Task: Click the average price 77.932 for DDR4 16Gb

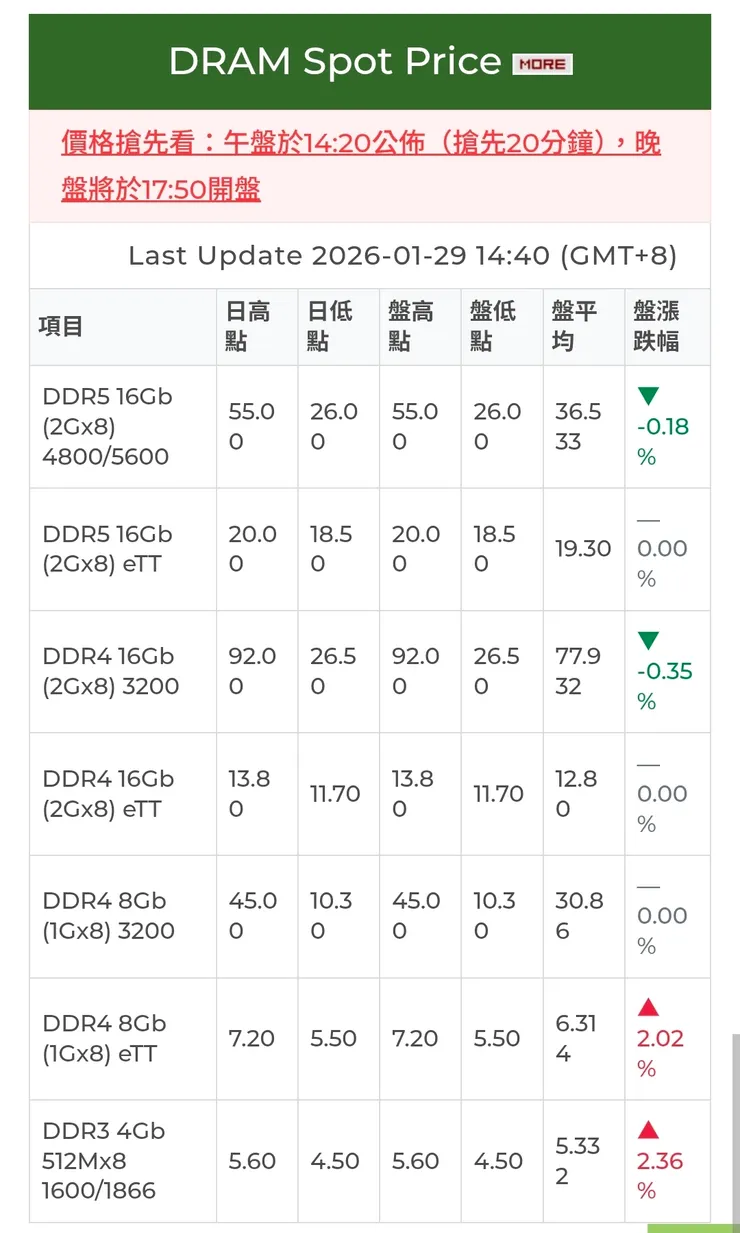Action: click(x=578, y=671)
